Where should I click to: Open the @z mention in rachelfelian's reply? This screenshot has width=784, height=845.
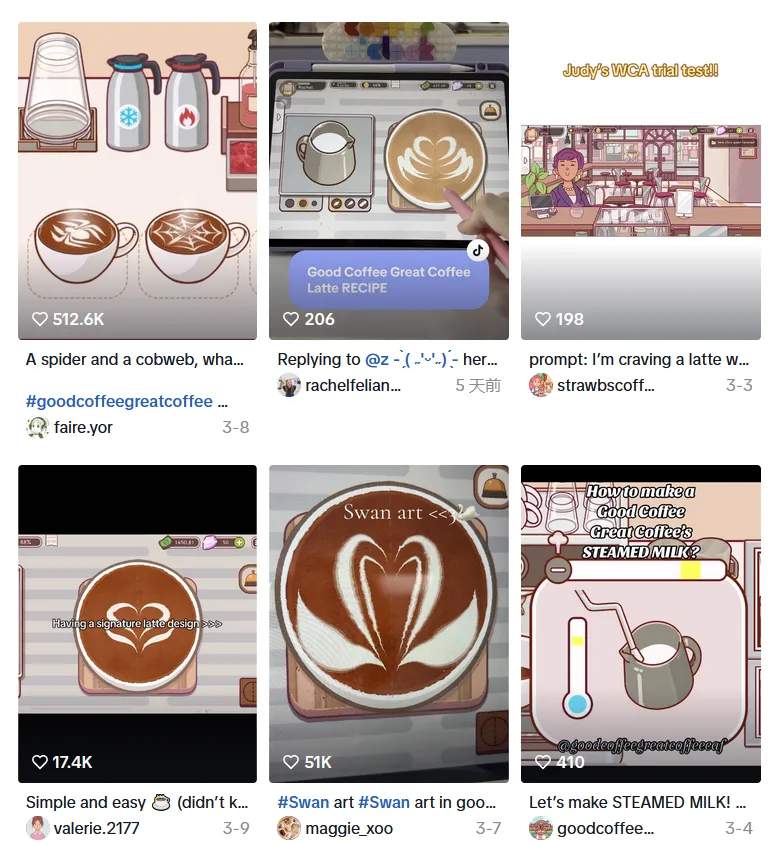point(377,359)
